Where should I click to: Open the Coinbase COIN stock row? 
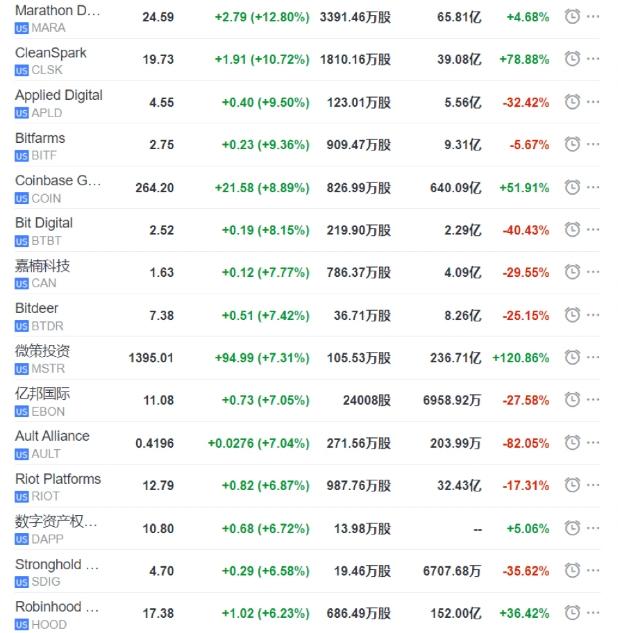(58, 188)
